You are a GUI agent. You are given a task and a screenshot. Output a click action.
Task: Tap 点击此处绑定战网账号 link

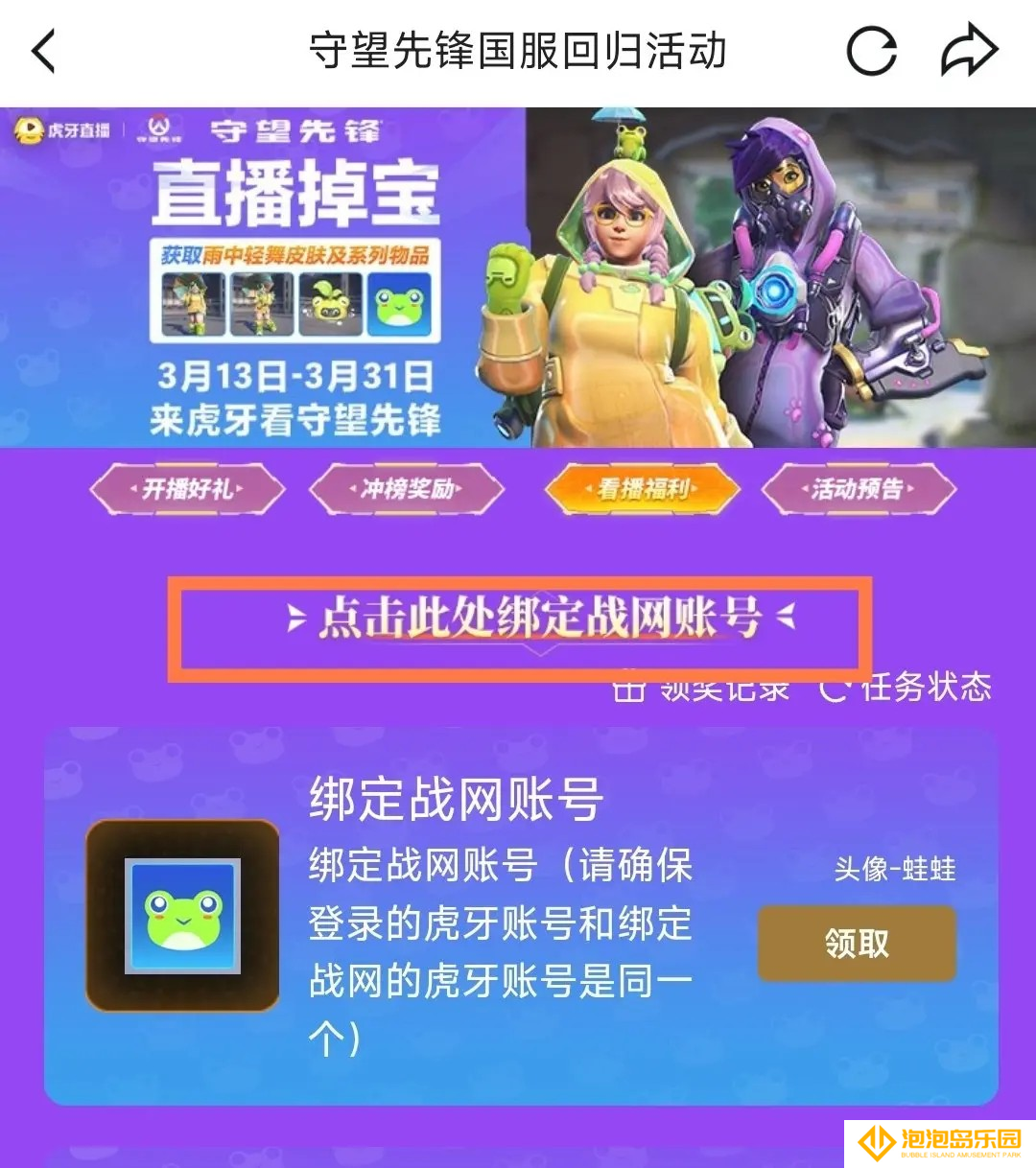540,618
